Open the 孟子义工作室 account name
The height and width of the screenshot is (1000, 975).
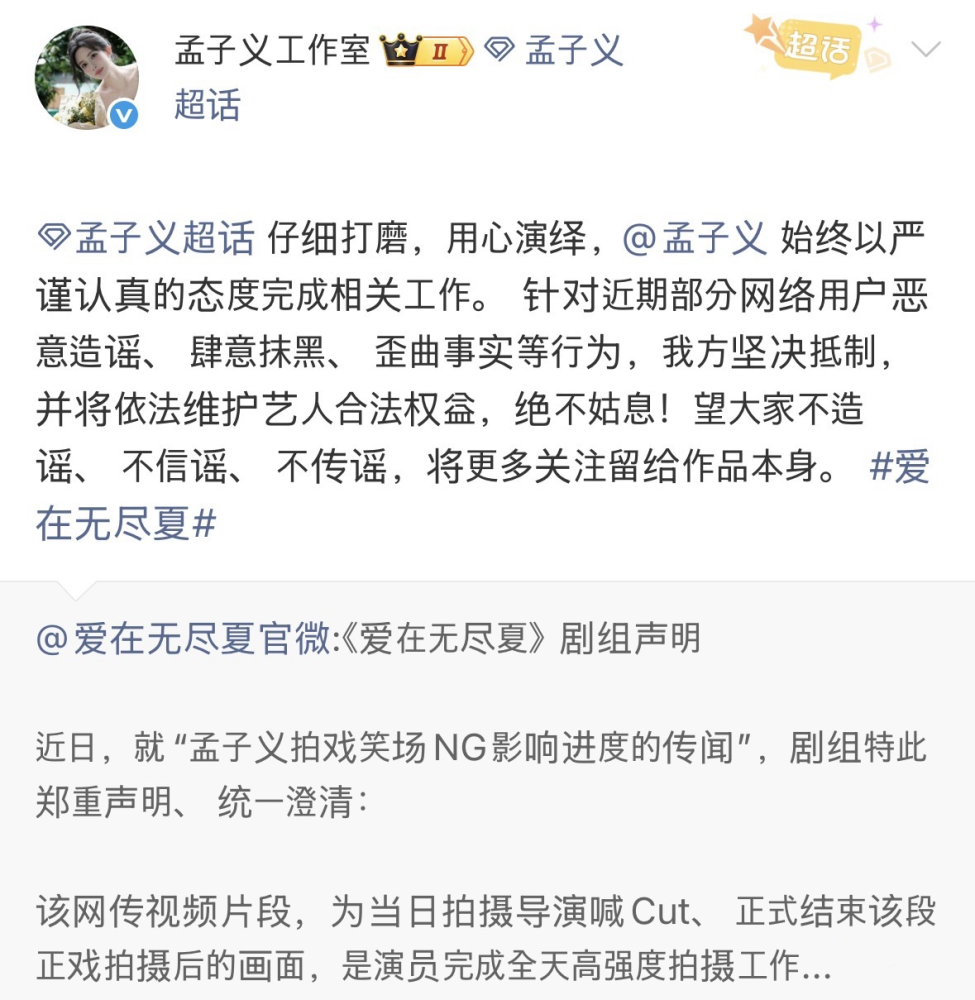[x=272, y=50]
